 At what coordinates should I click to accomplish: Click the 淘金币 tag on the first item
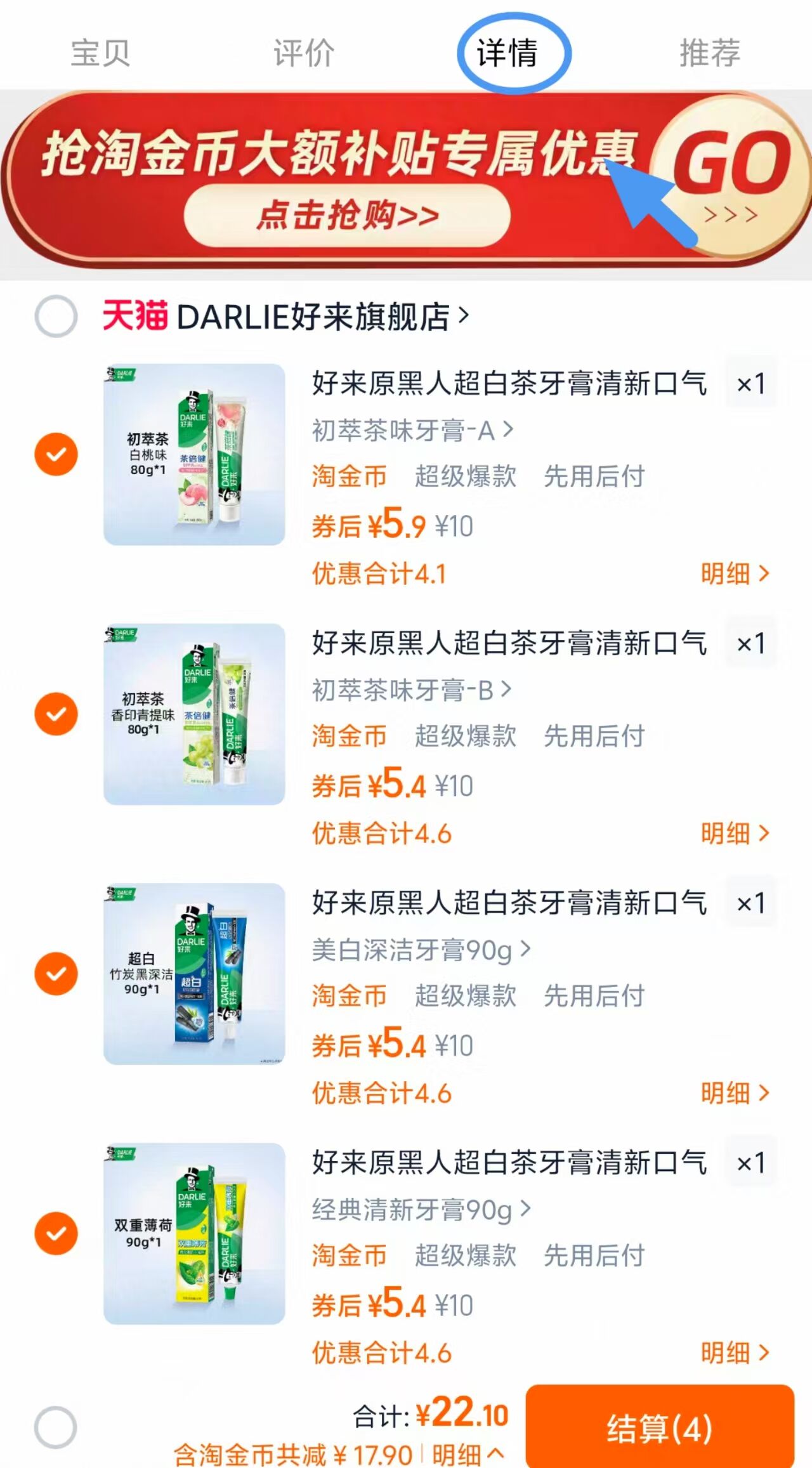click(350, 478)
